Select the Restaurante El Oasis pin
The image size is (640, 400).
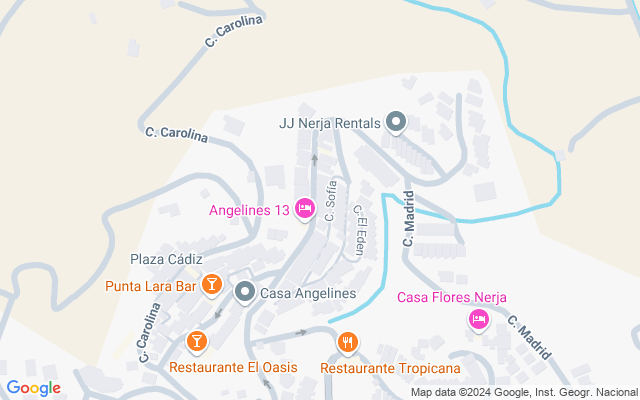[x=196, y=342]
